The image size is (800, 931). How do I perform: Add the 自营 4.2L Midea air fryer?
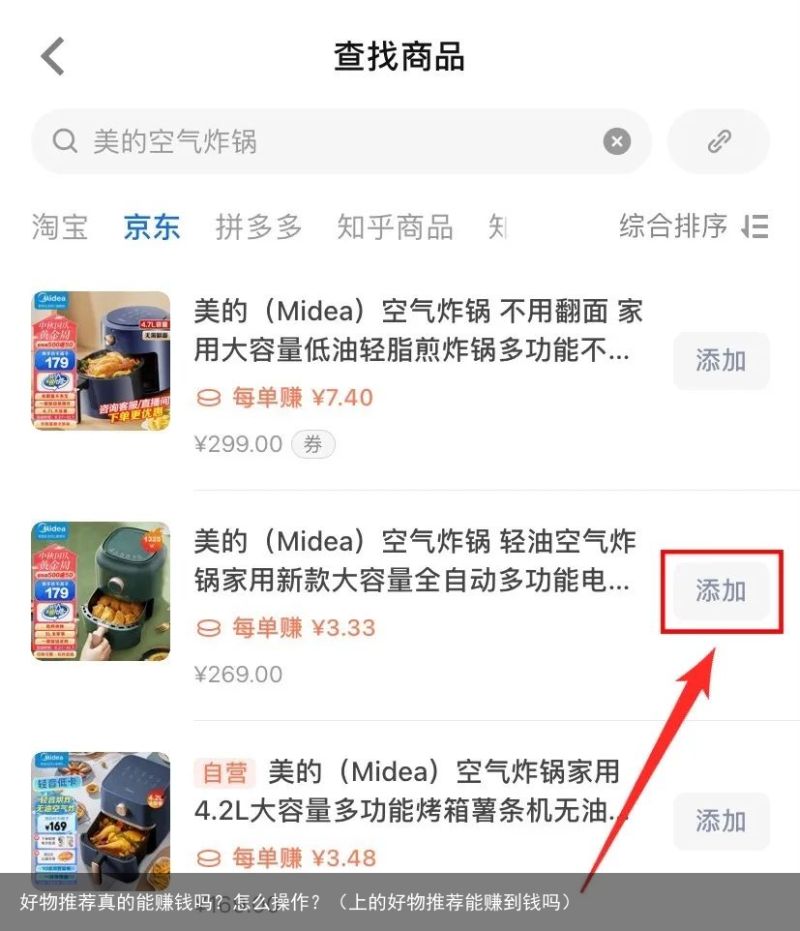[x=721, y=821]
